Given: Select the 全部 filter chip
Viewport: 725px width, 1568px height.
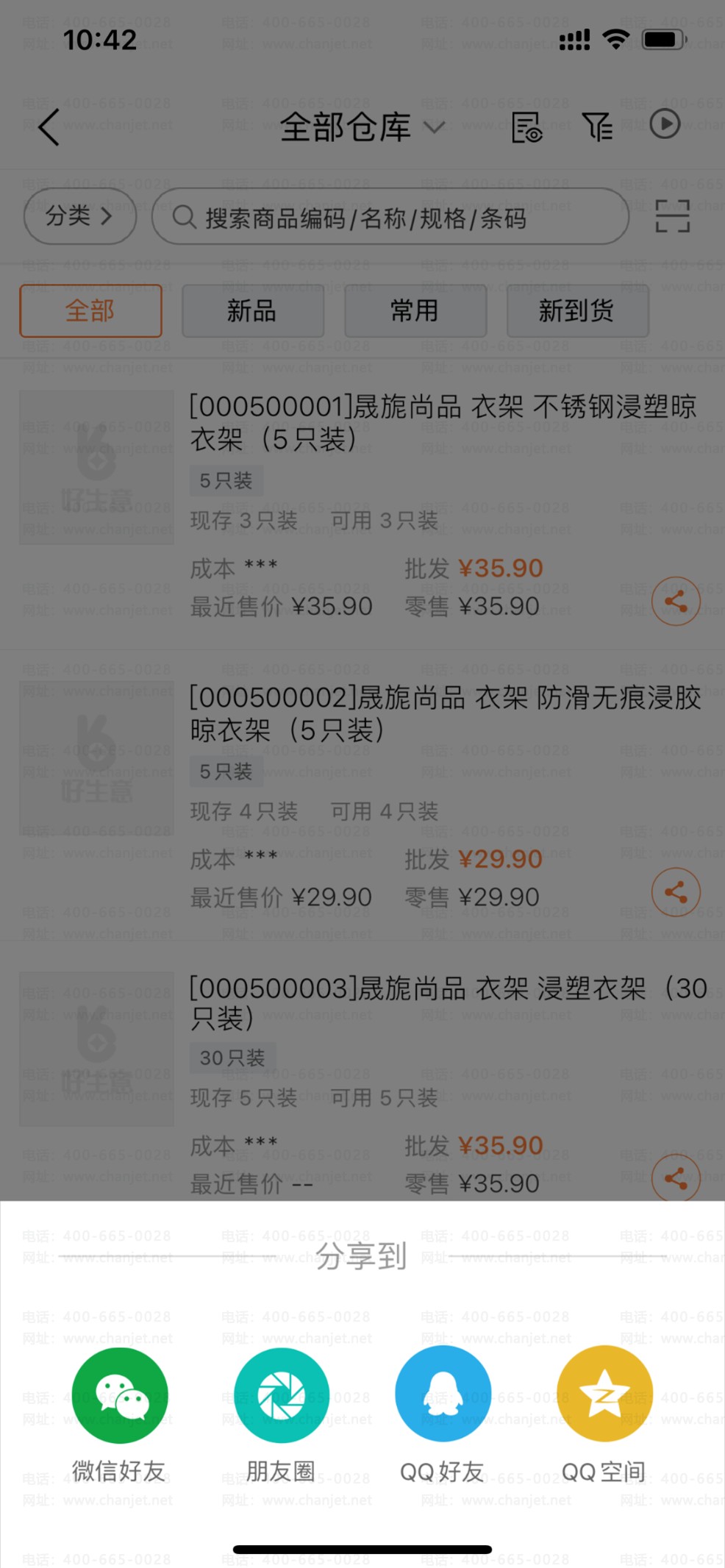Looking at the screenshot, I should tap(90, 310).
